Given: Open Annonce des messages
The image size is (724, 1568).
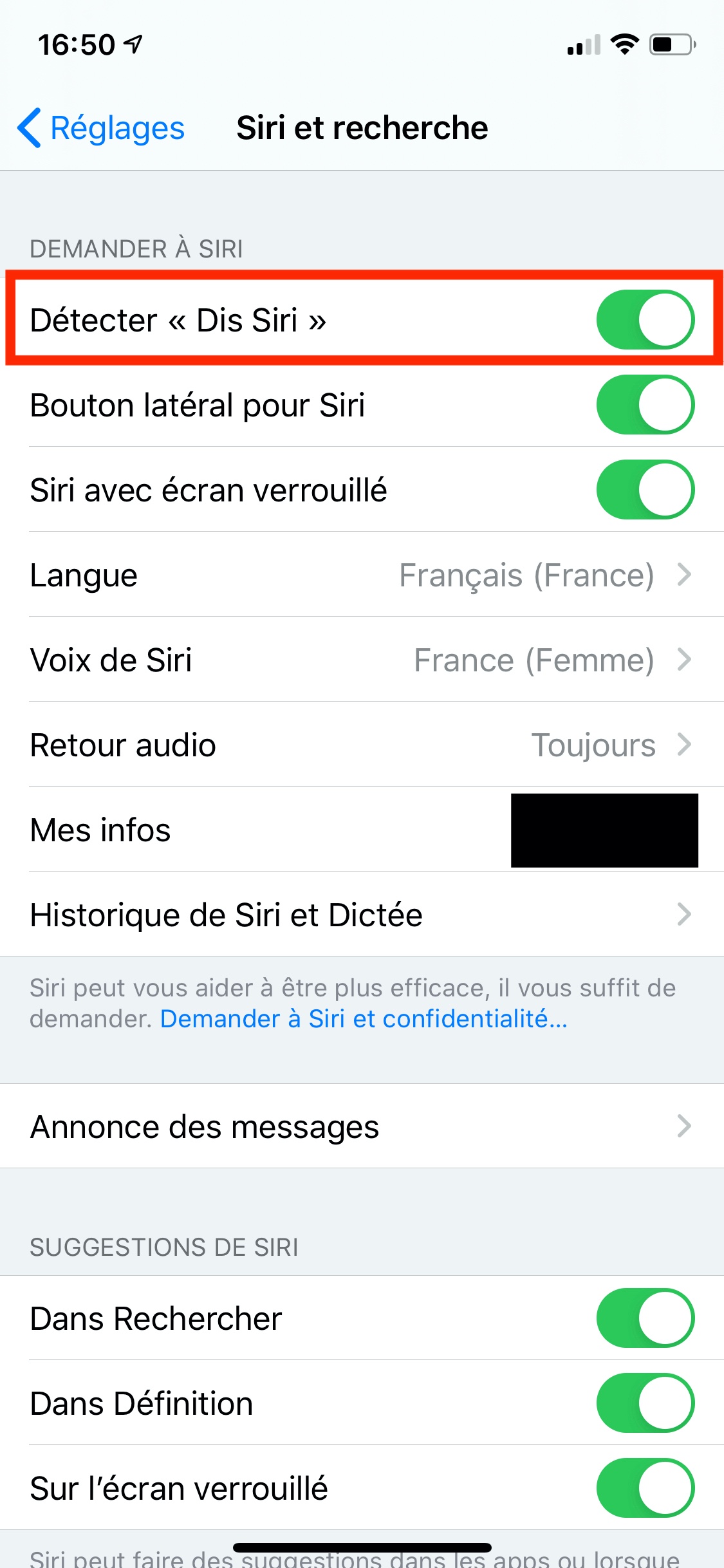Looking at the screenshot, I should (362, 1126).
